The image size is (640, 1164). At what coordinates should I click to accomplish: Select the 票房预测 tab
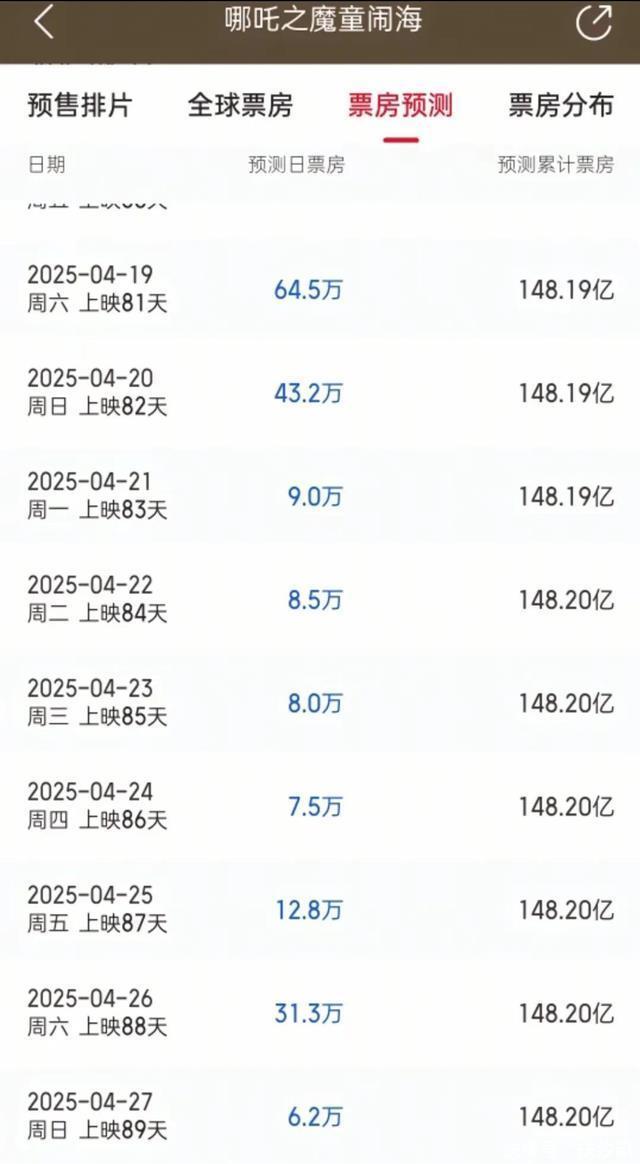[400, 106]
